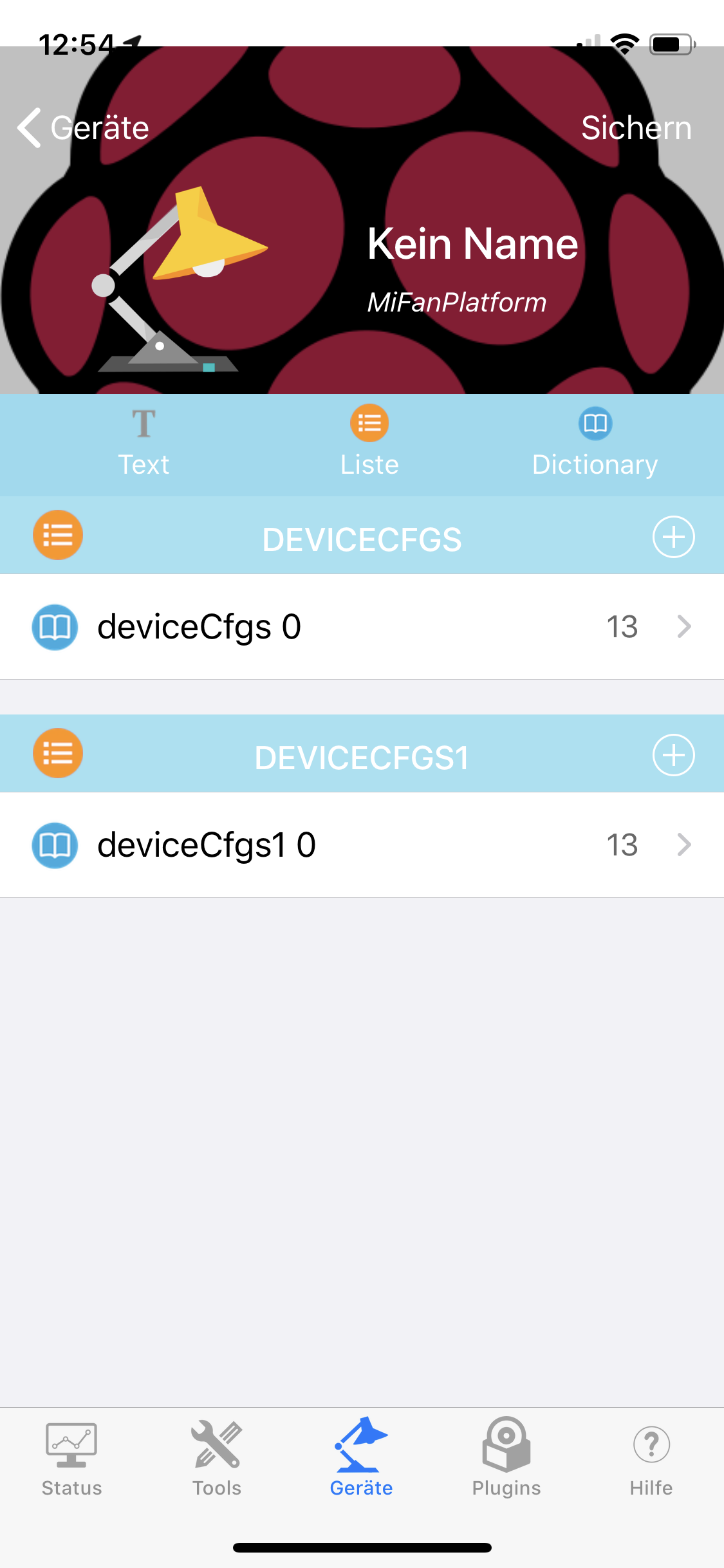Open the Hilfe tab

[651, 1457]
